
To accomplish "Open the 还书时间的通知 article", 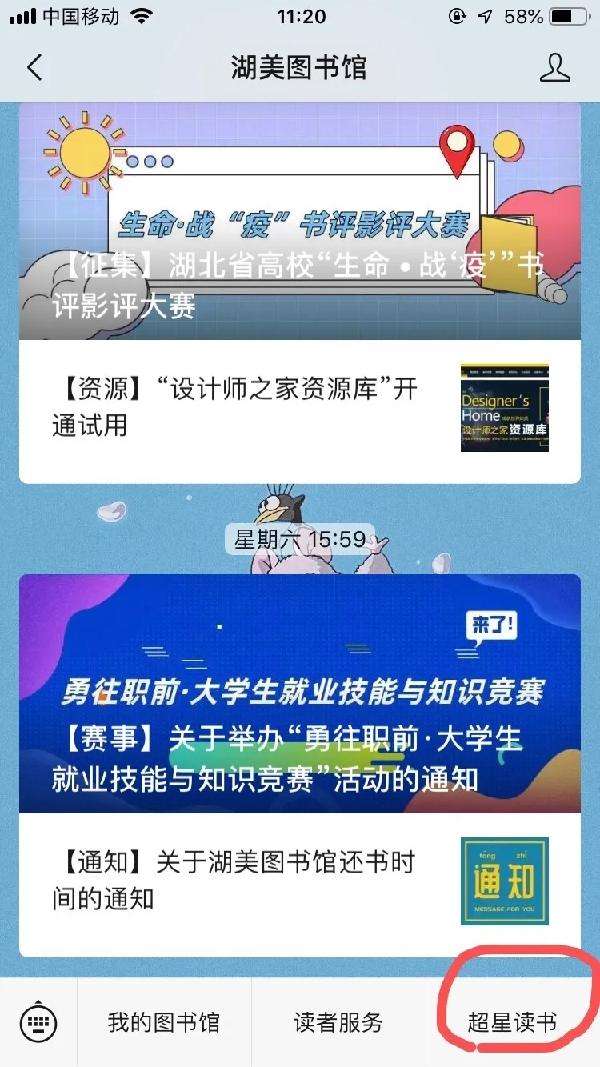I will (x=299, y=880).
